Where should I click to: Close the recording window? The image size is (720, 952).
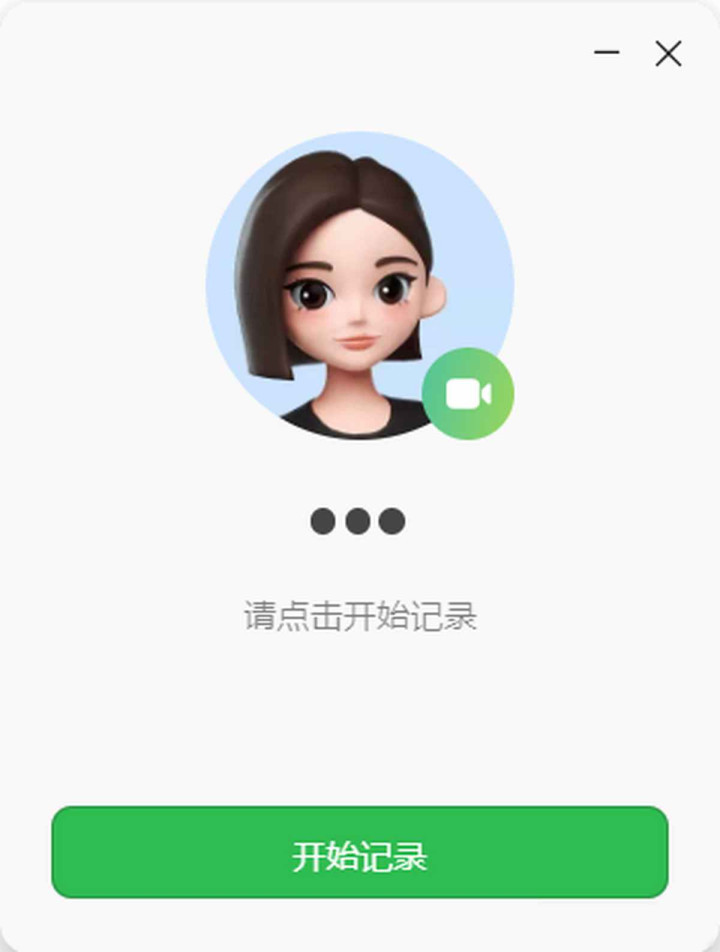pyautogui.click(x=668, y=53)
